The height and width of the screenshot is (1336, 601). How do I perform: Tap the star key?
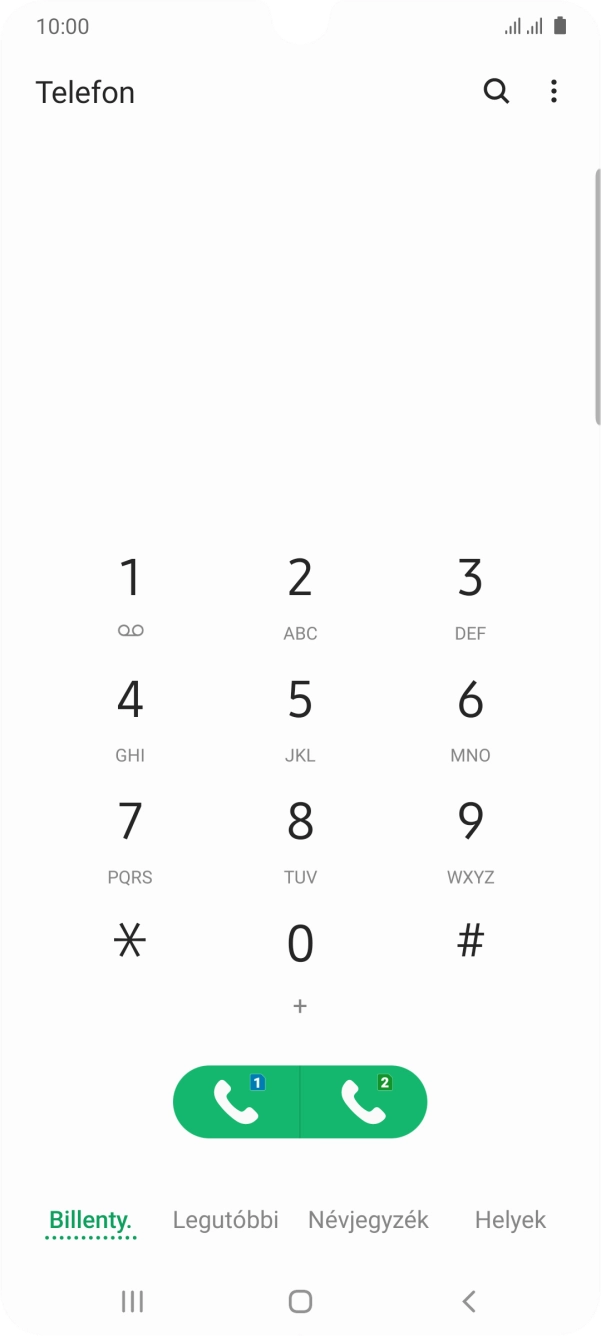coord(130,942)
